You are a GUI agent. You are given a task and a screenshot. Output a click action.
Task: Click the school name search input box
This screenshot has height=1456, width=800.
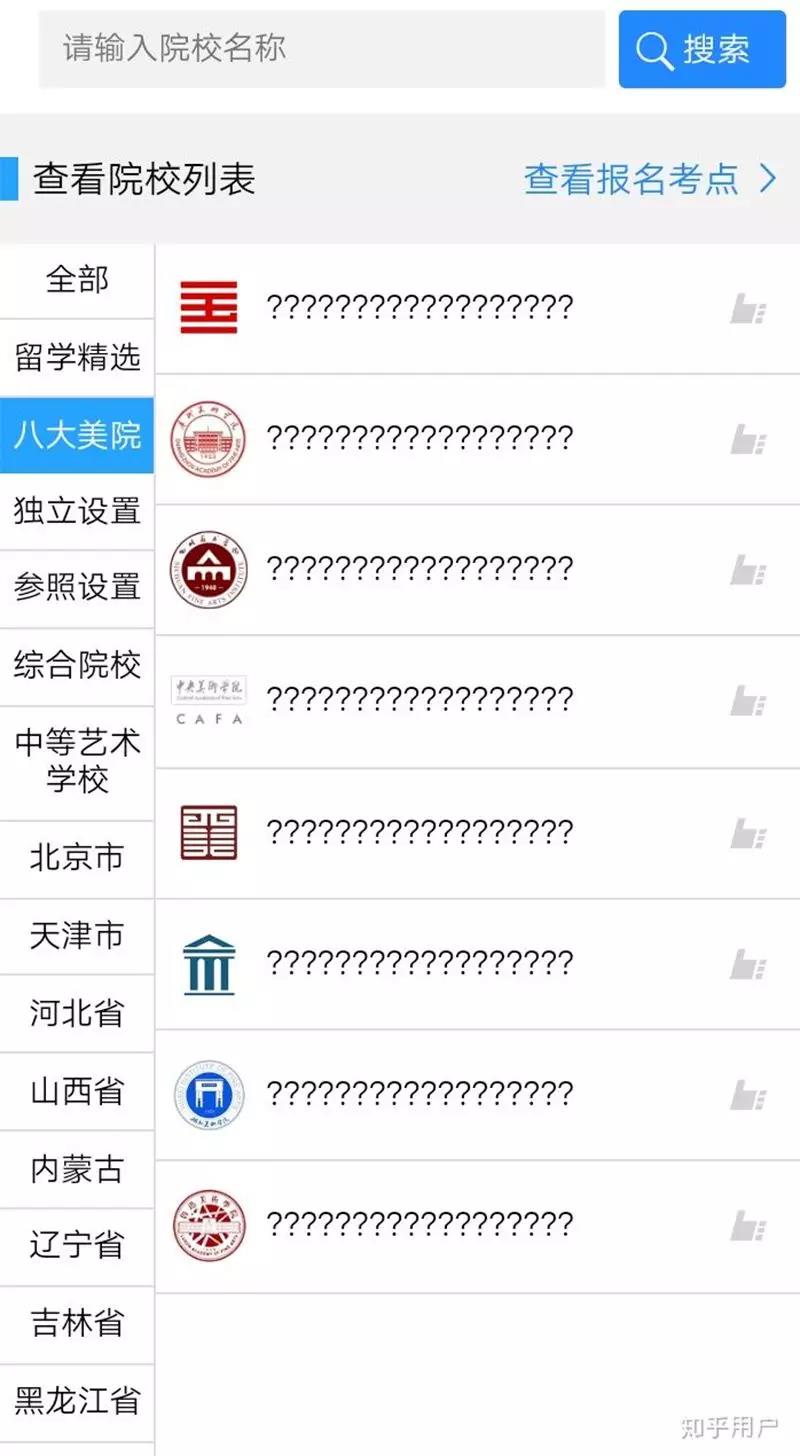320,48
